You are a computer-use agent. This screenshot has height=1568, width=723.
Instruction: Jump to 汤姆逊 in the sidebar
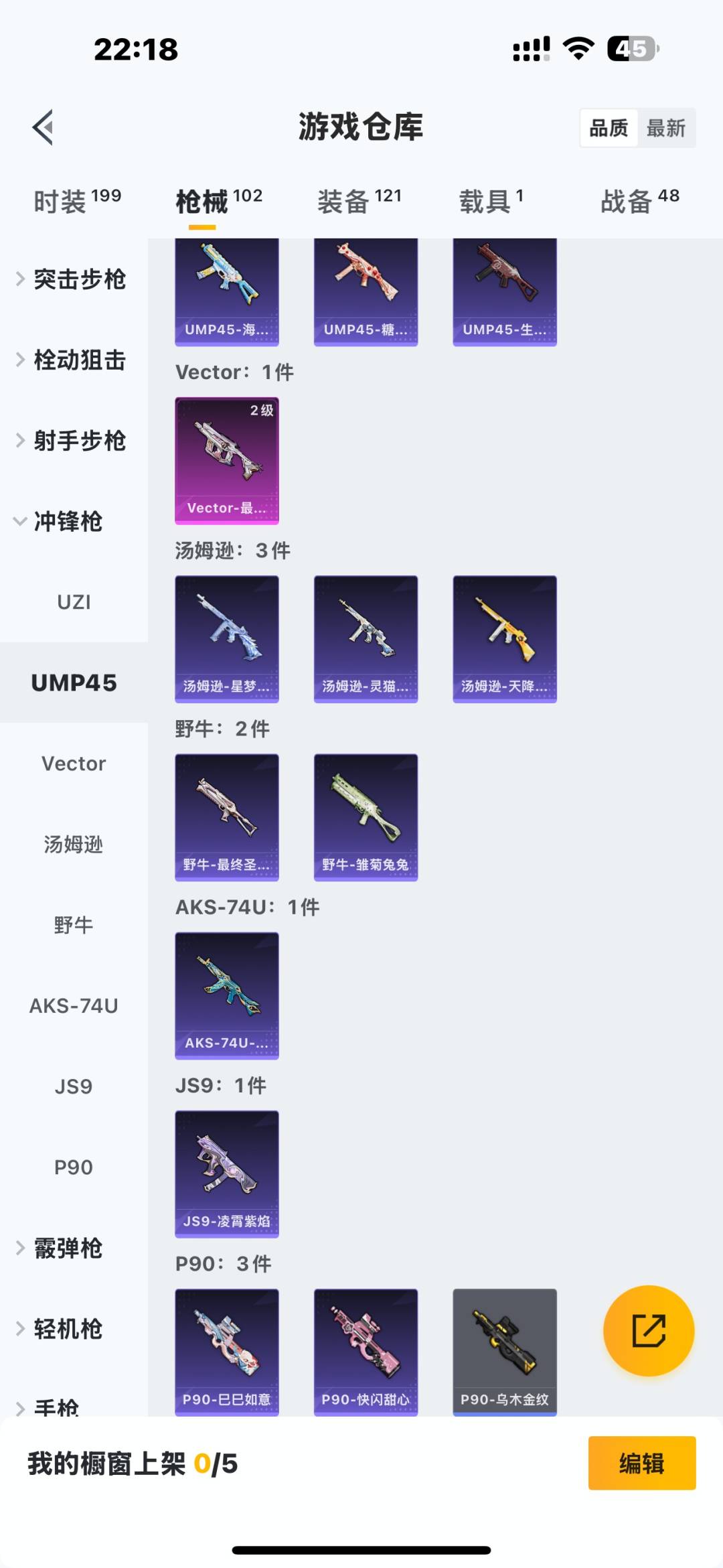(x=74, y=845)
